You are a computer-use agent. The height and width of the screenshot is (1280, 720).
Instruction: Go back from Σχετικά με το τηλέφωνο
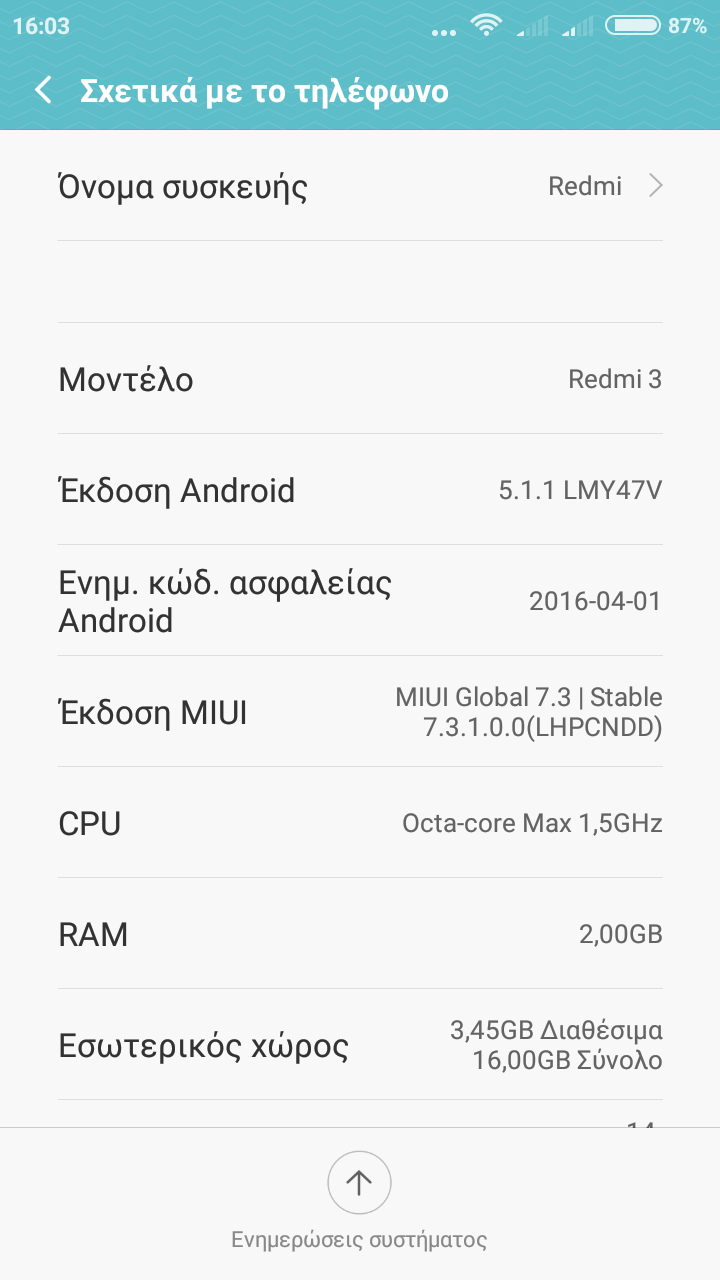43,91
